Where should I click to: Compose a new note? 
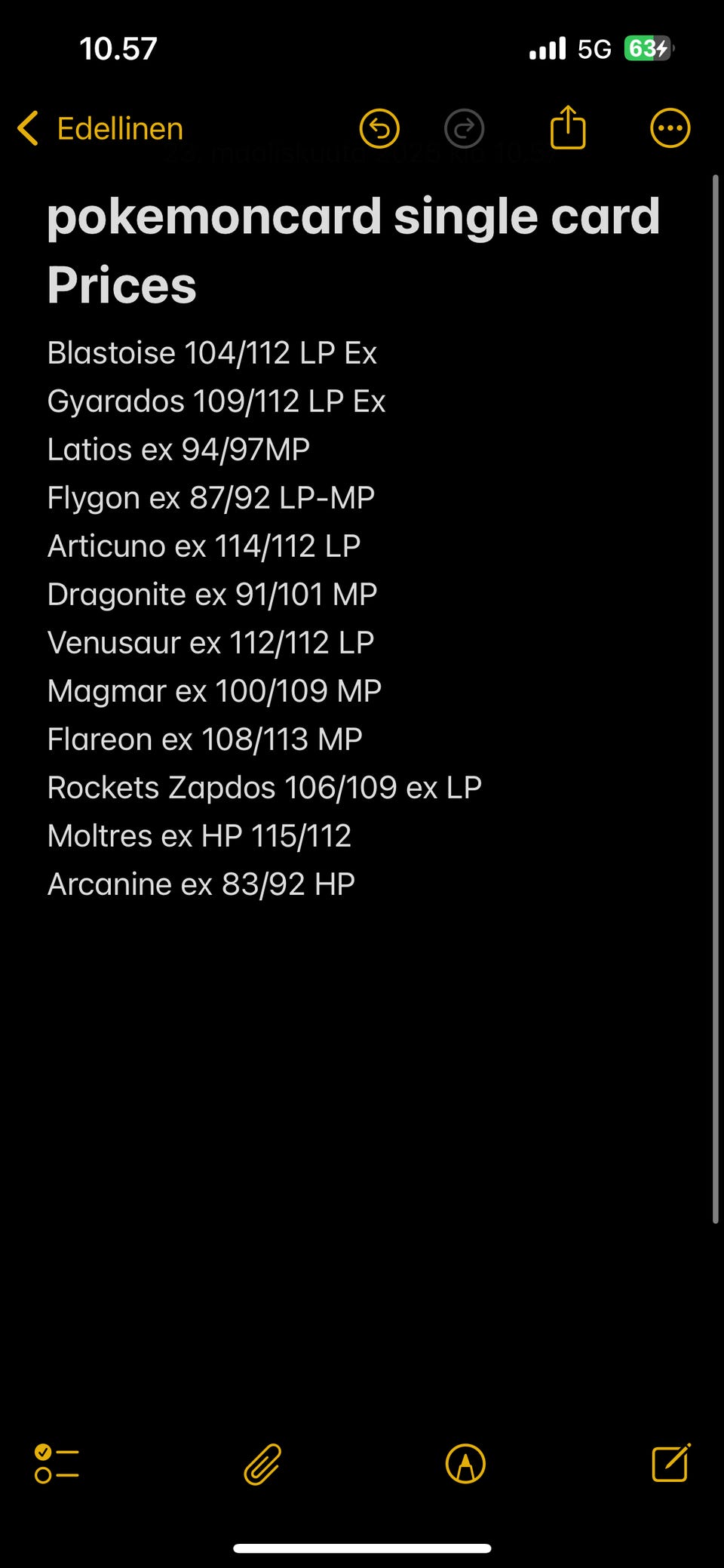(x=671, y=1462)
